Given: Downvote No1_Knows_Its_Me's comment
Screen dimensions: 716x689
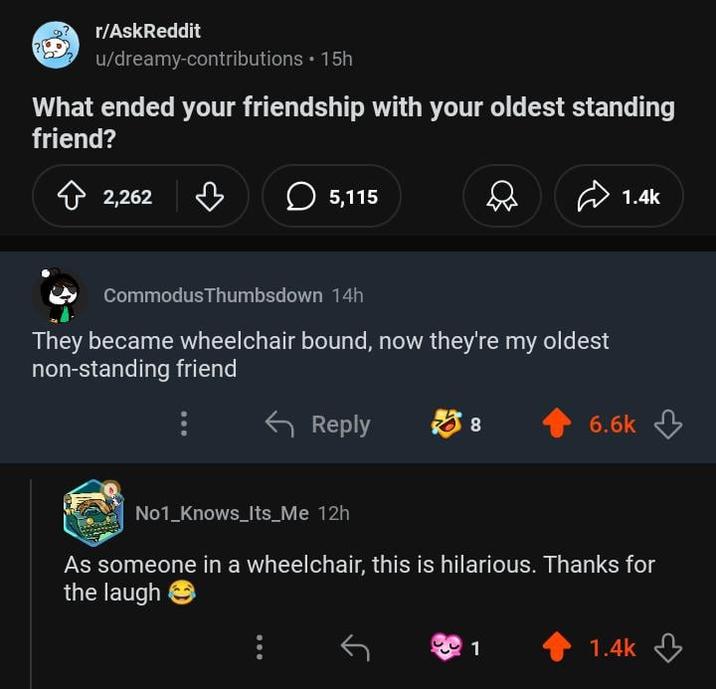Looking at the screenshot, I should pyautogui.click(x=667, y=648).
